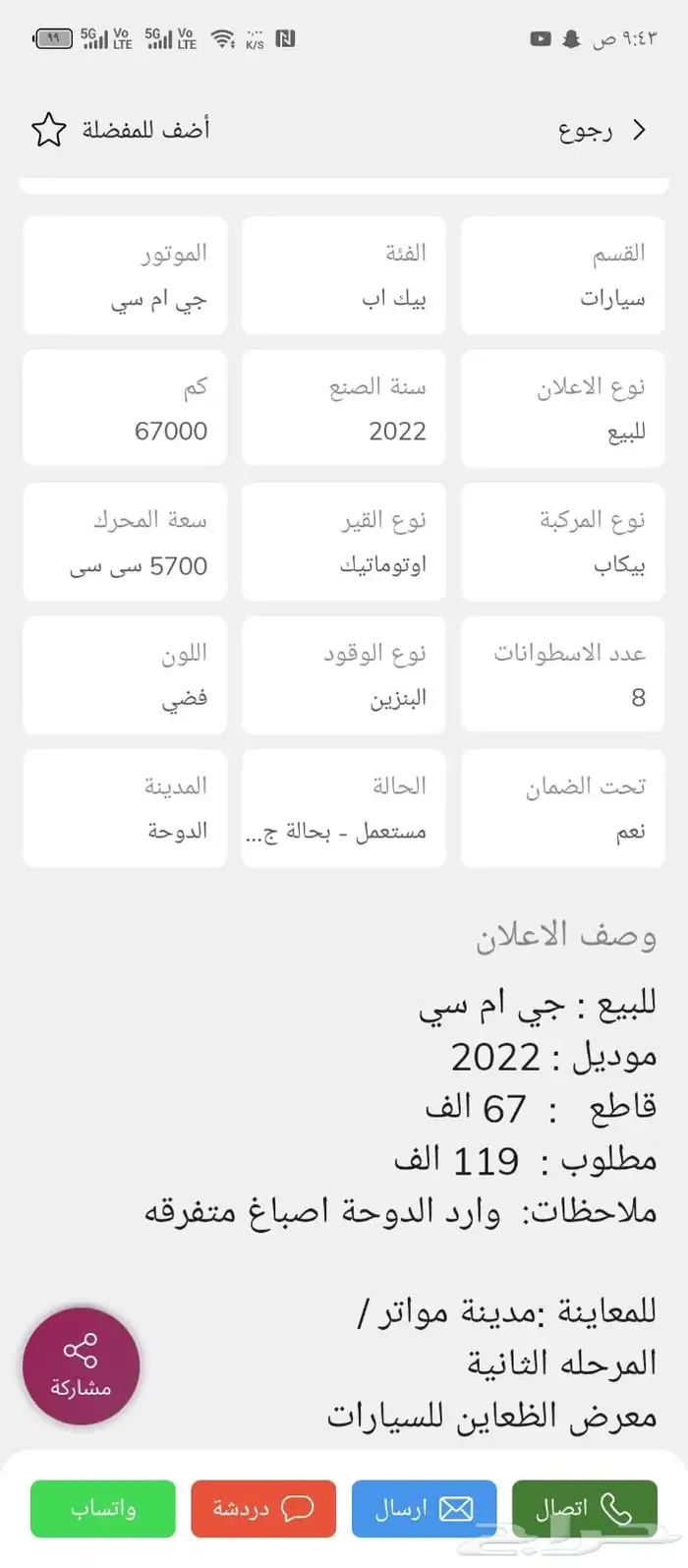
Task: Start a chat via دردشة
Action: point(263,1508)
